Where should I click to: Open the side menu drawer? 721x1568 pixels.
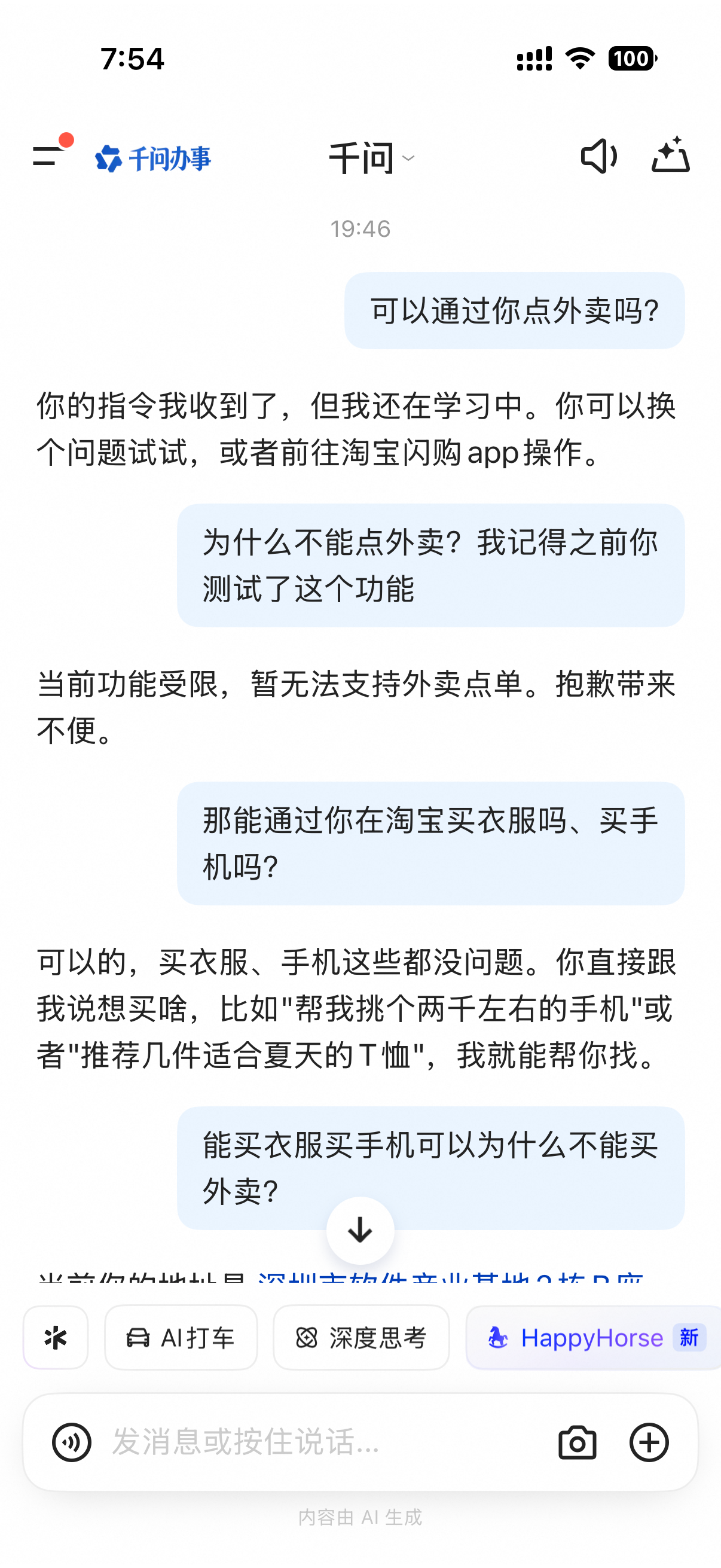click(x=48, y=156)
